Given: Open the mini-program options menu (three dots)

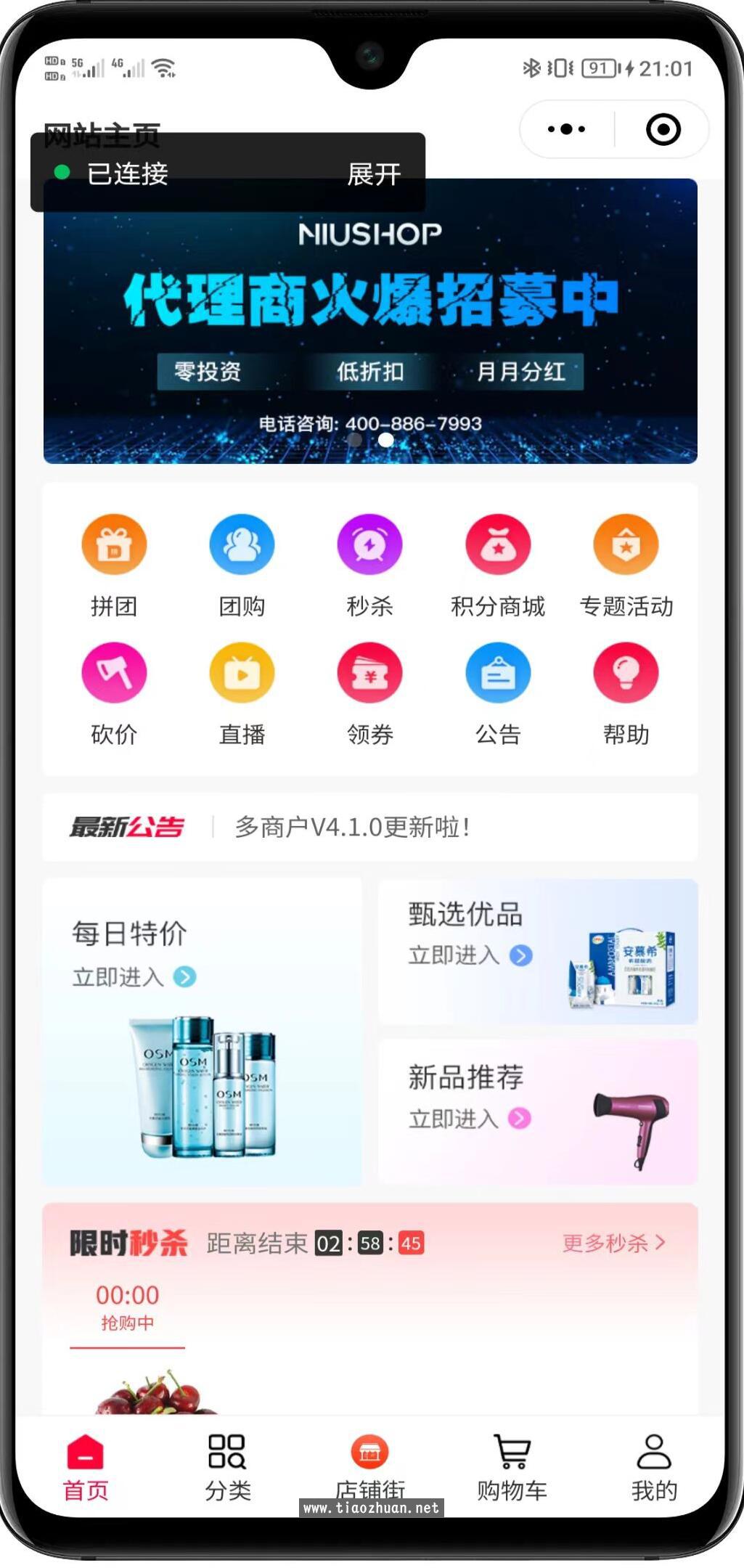Looking at the screenshot, I should (x=566, y=129).
